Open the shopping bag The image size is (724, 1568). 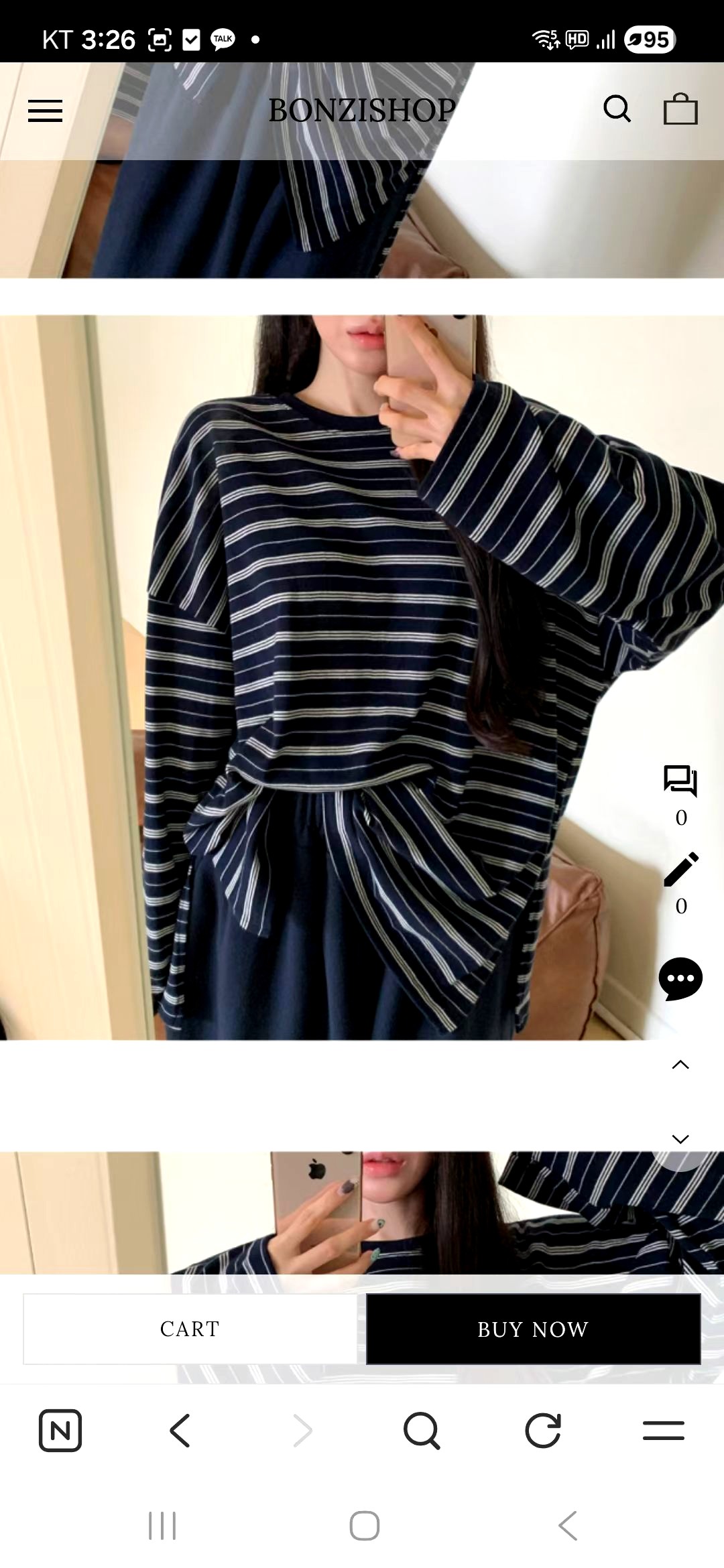click(x=680, y=109)
